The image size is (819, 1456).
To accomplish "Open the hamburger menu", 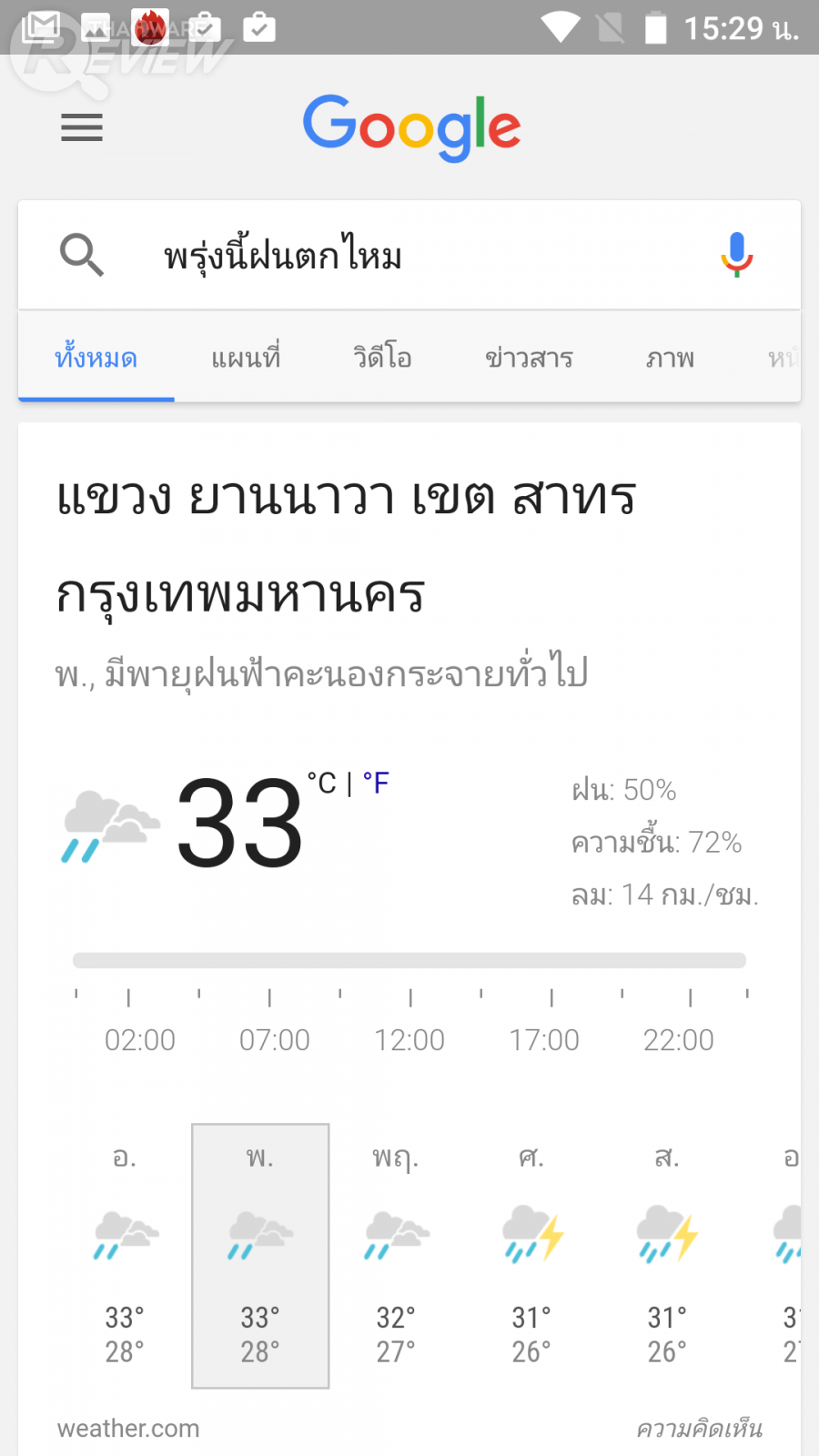I will (82, 127).
